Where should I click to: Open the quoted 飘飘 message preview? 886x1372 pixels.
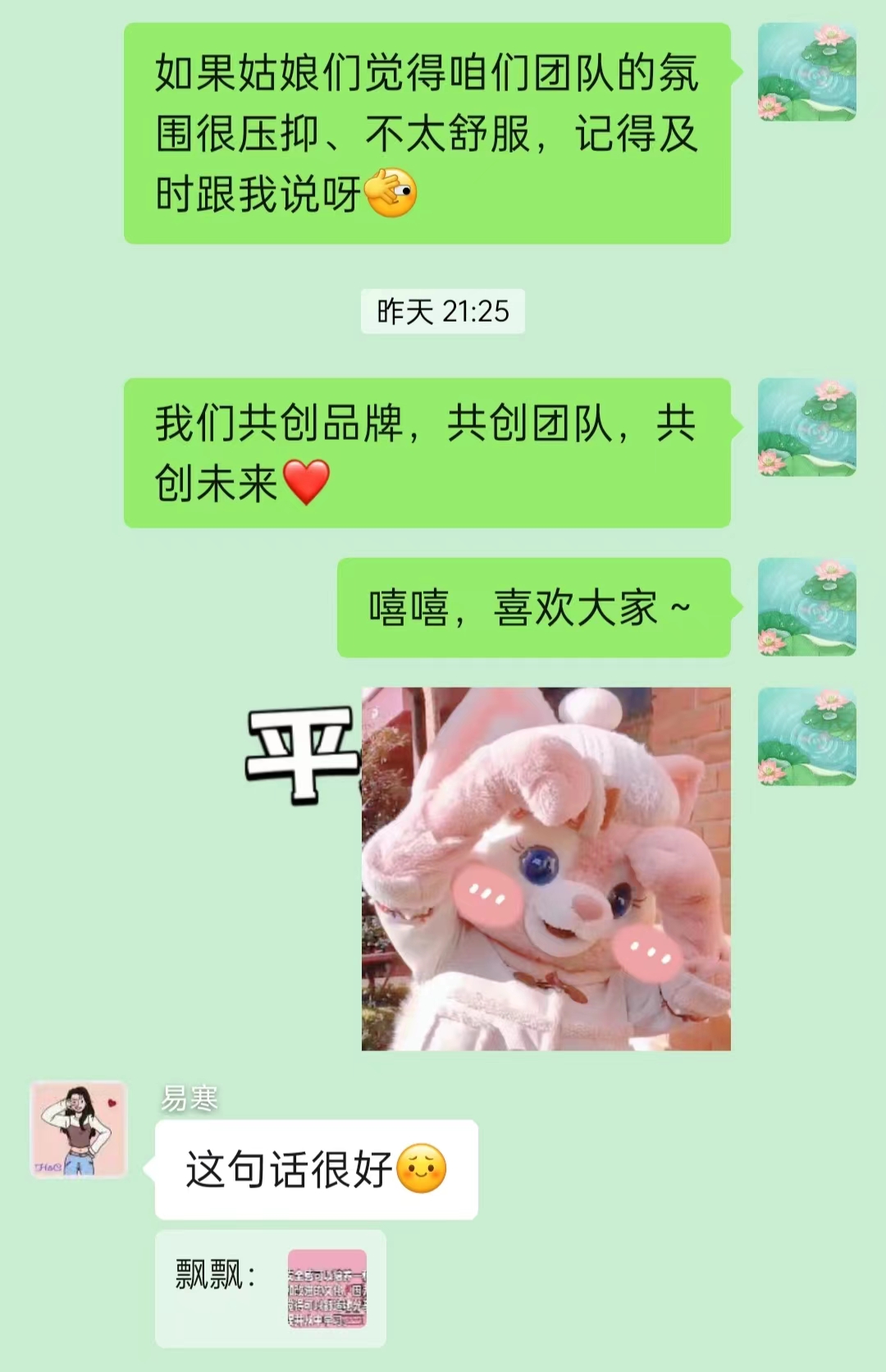(270, 1287)
